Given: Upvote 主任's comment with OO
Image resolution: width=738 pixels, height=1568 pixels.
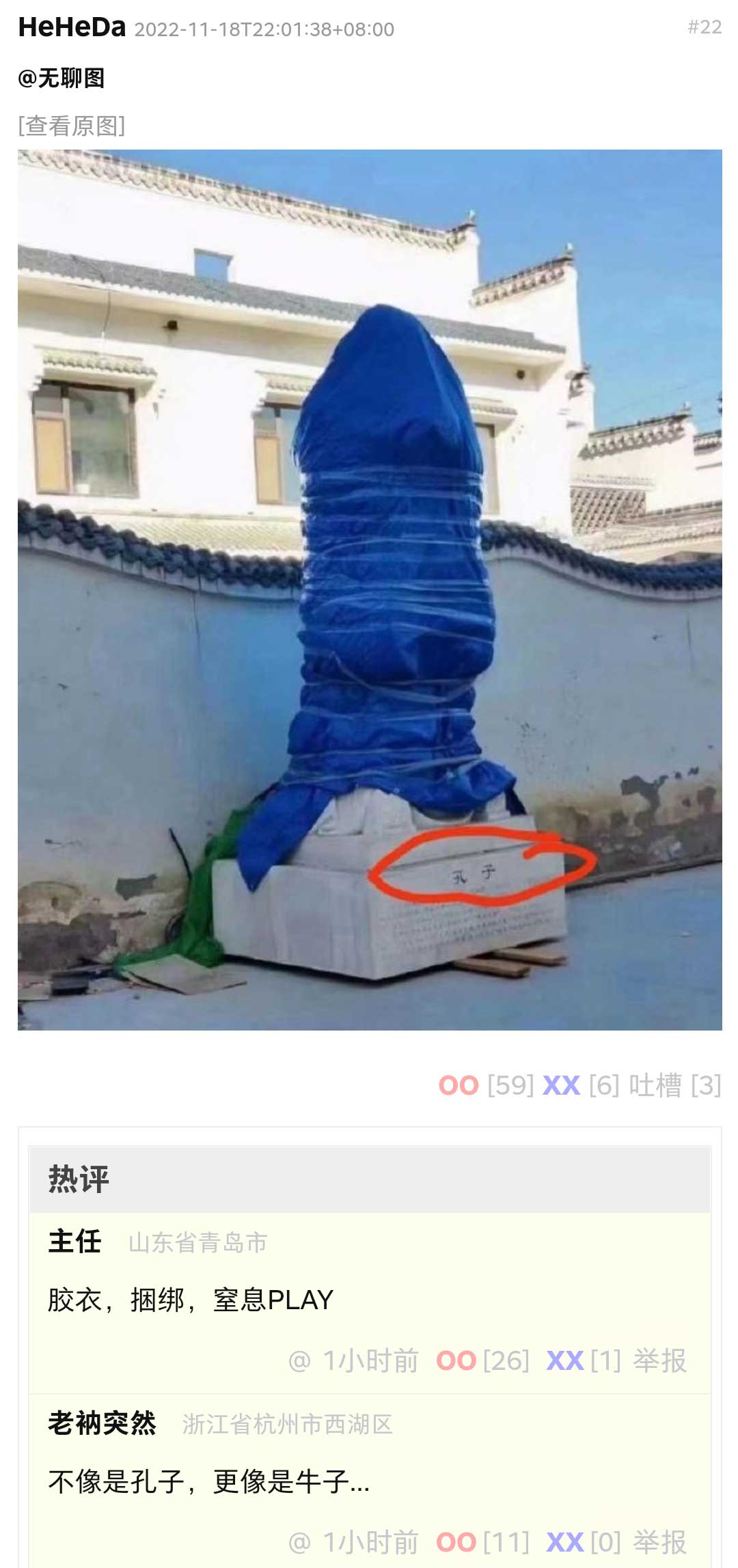Looking at the screenshot, I should (x=456, y=1360).
